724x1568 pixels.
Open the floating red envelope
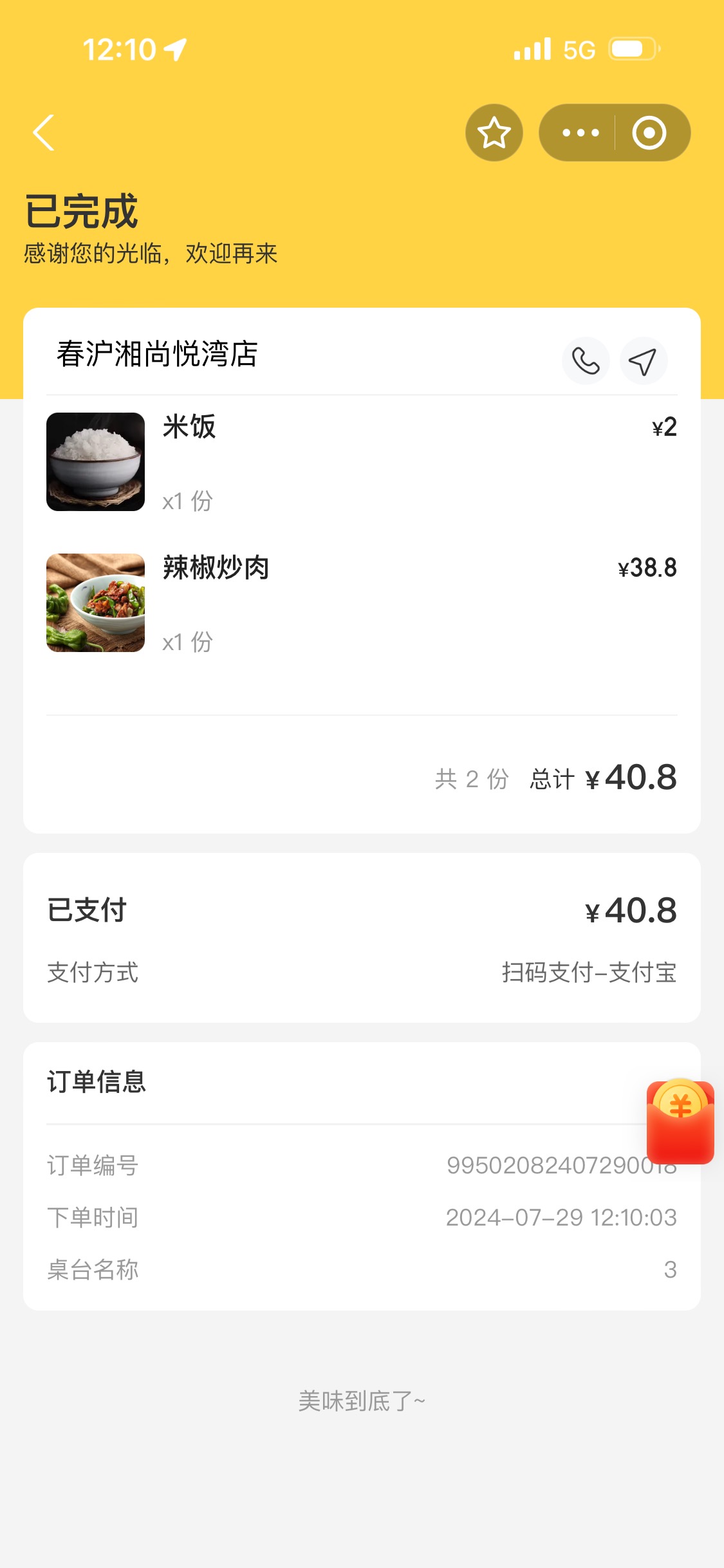coord(680,1121)
